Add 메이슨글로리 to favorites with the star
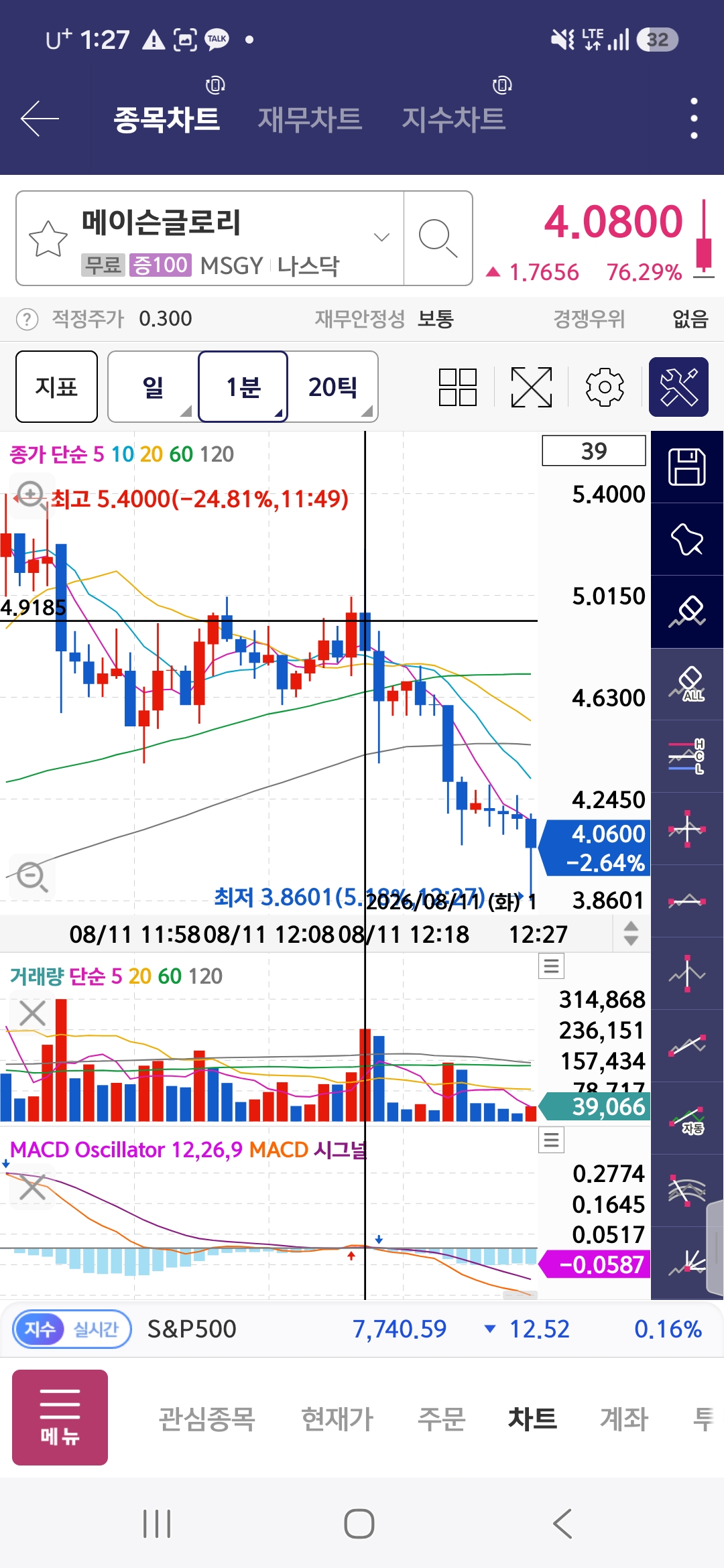This screenshot has height=1568, width=724. tap(48, 239)
